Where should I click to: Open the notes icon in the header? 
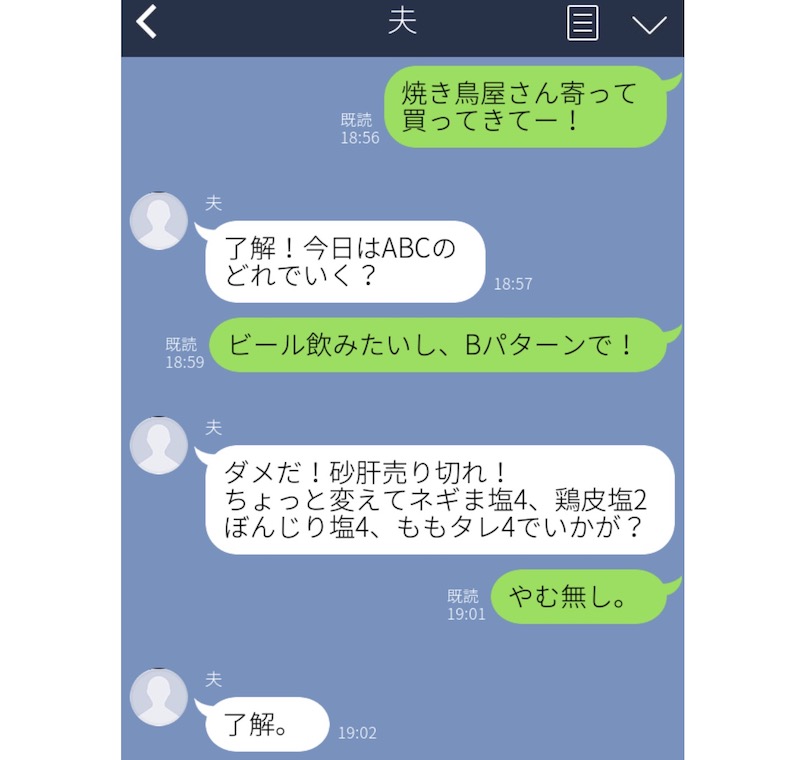click(x=582, y=23)
